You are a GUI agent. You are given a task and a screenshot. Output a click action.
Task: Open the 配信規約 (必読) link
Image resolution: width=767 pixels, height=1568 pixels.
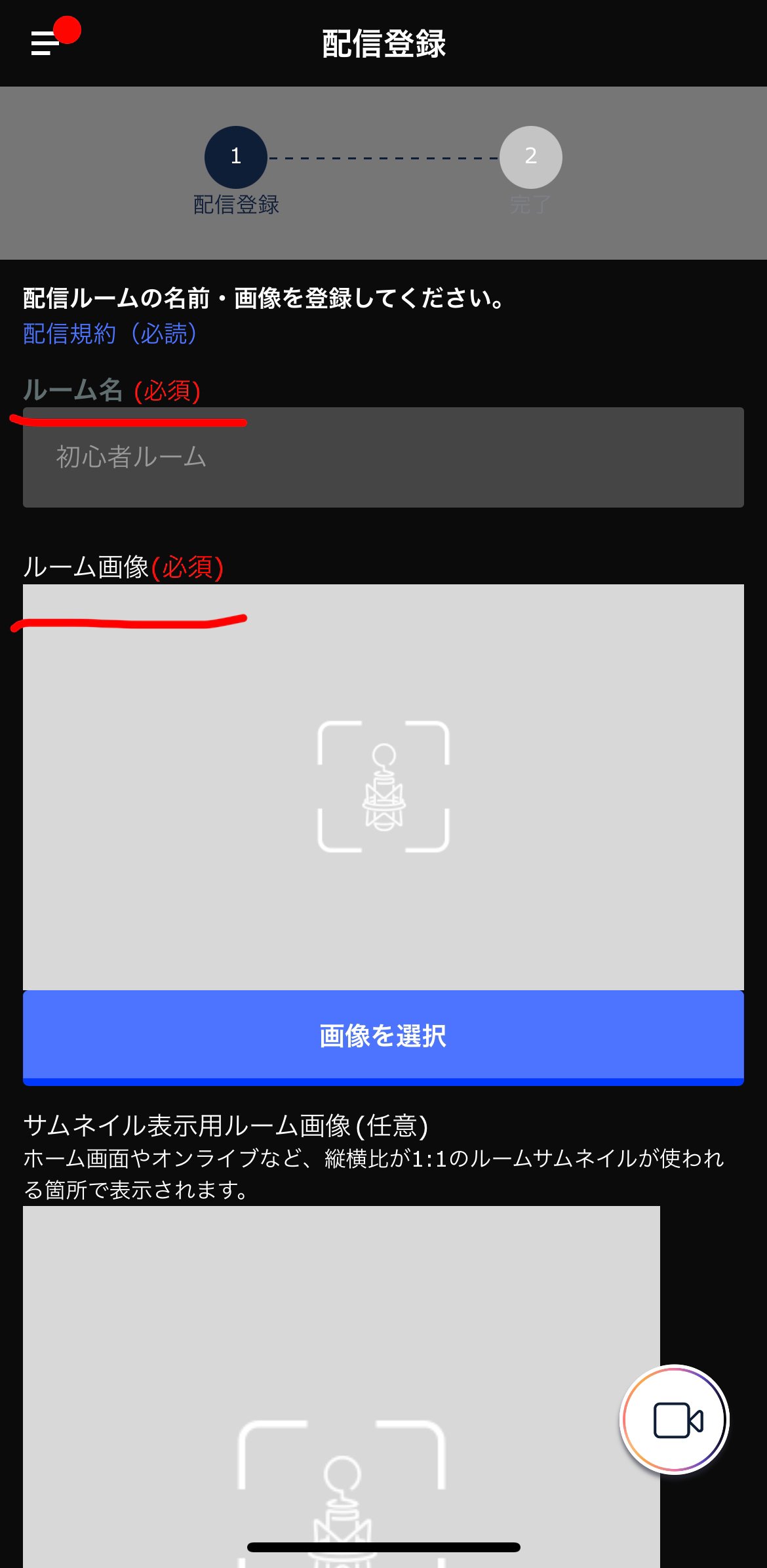(x=110, y=334)
